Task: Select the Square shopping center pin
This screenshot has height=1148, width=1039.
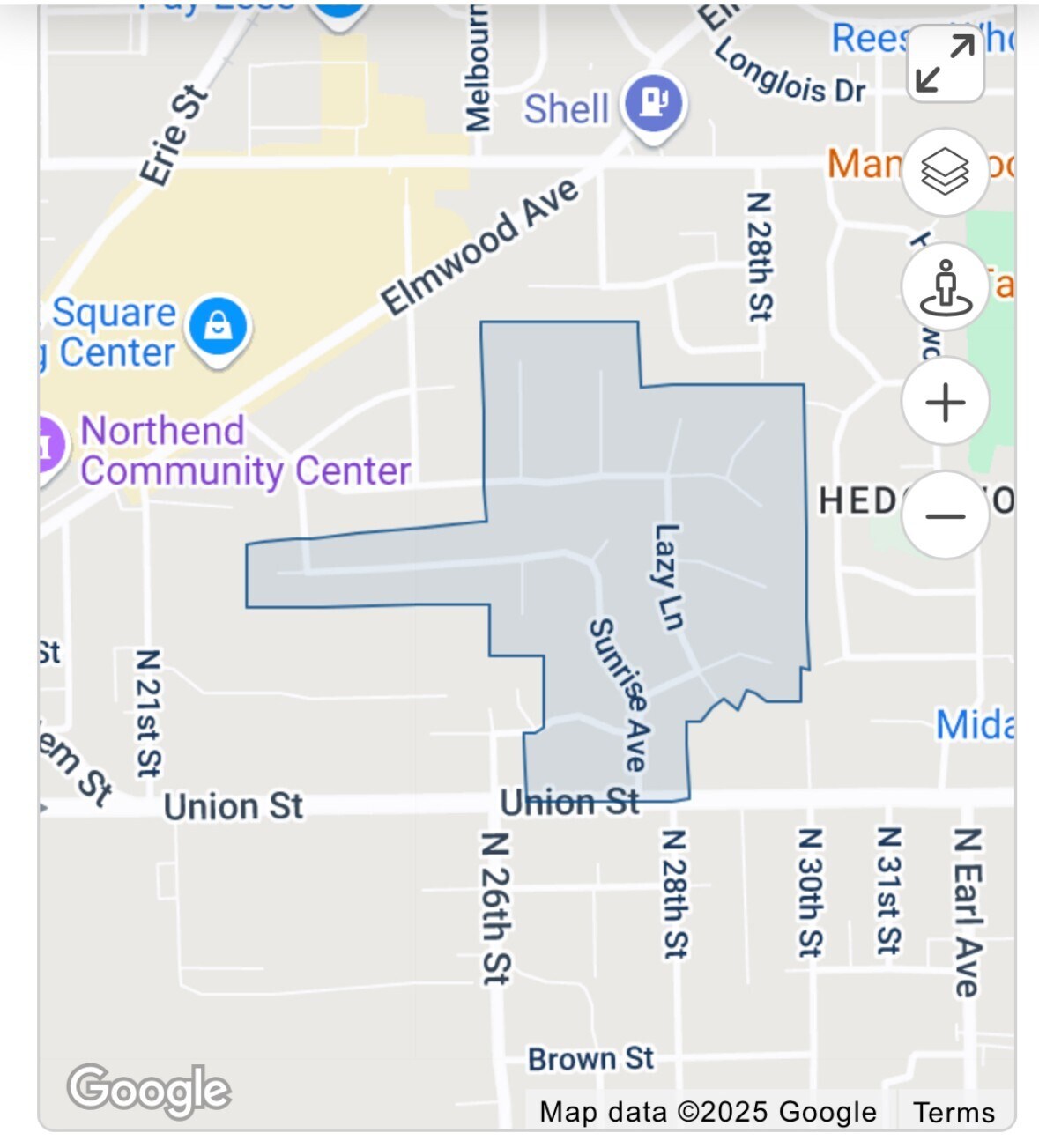Action: [x=218, y=327]
